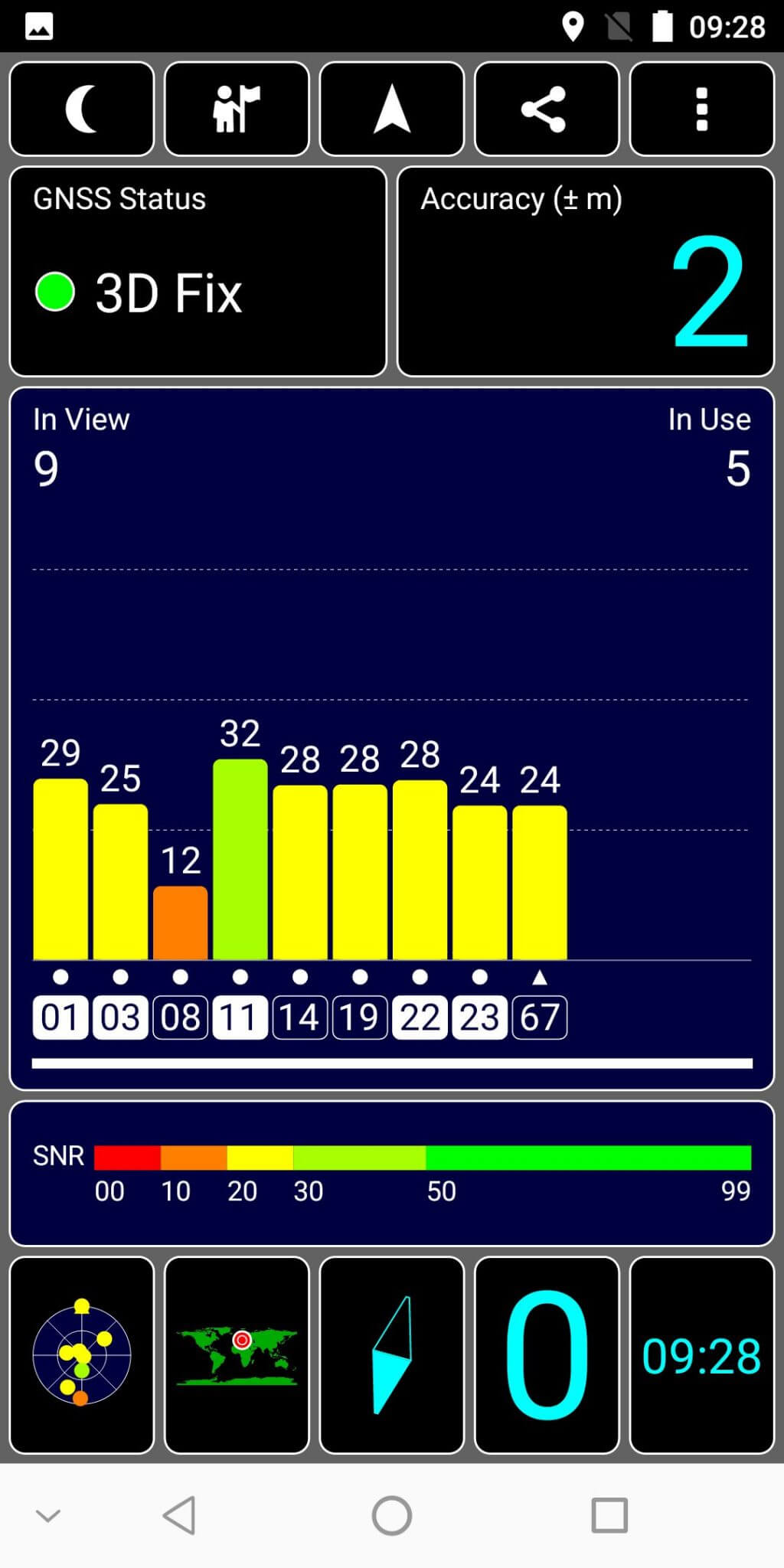Open the Accuracy tile
The width and height of the screenshot is (784, 1568).
pos(586,271)
